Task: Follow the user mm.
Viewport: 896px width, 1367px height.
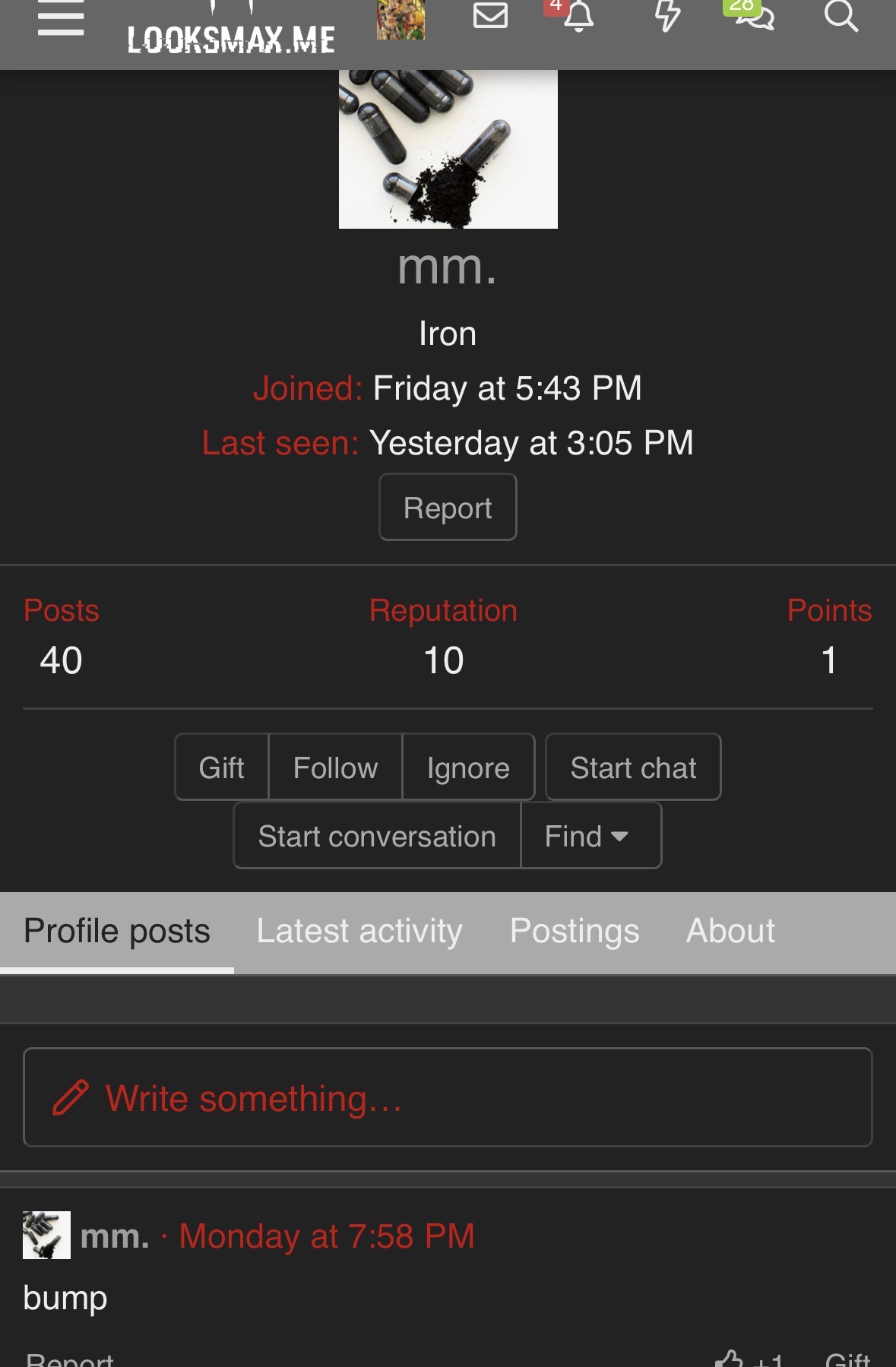Action: coord(335,767)
